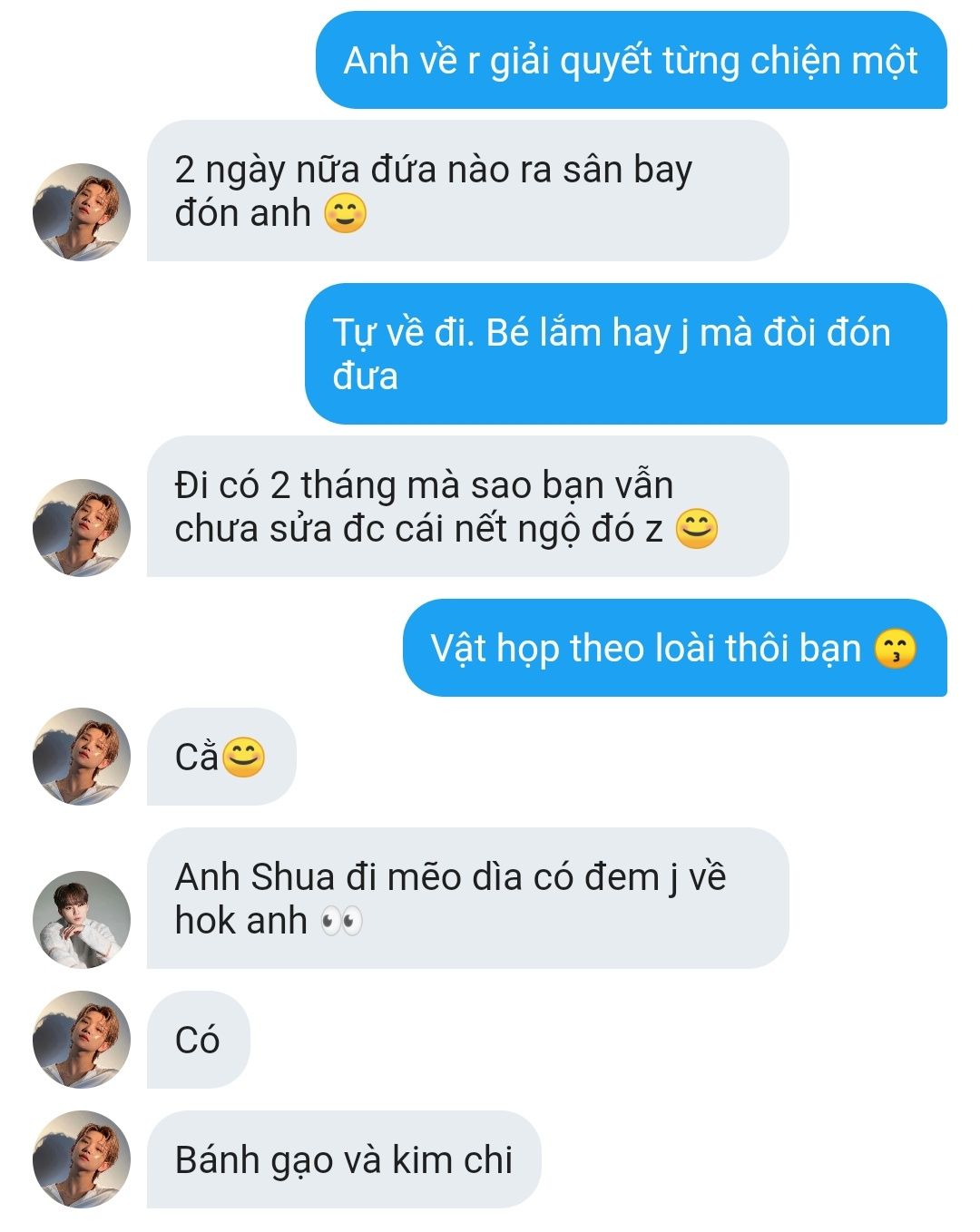Open avatar next to the 'Có' reply
The image size is (980, 1232).
point(82,1039)
